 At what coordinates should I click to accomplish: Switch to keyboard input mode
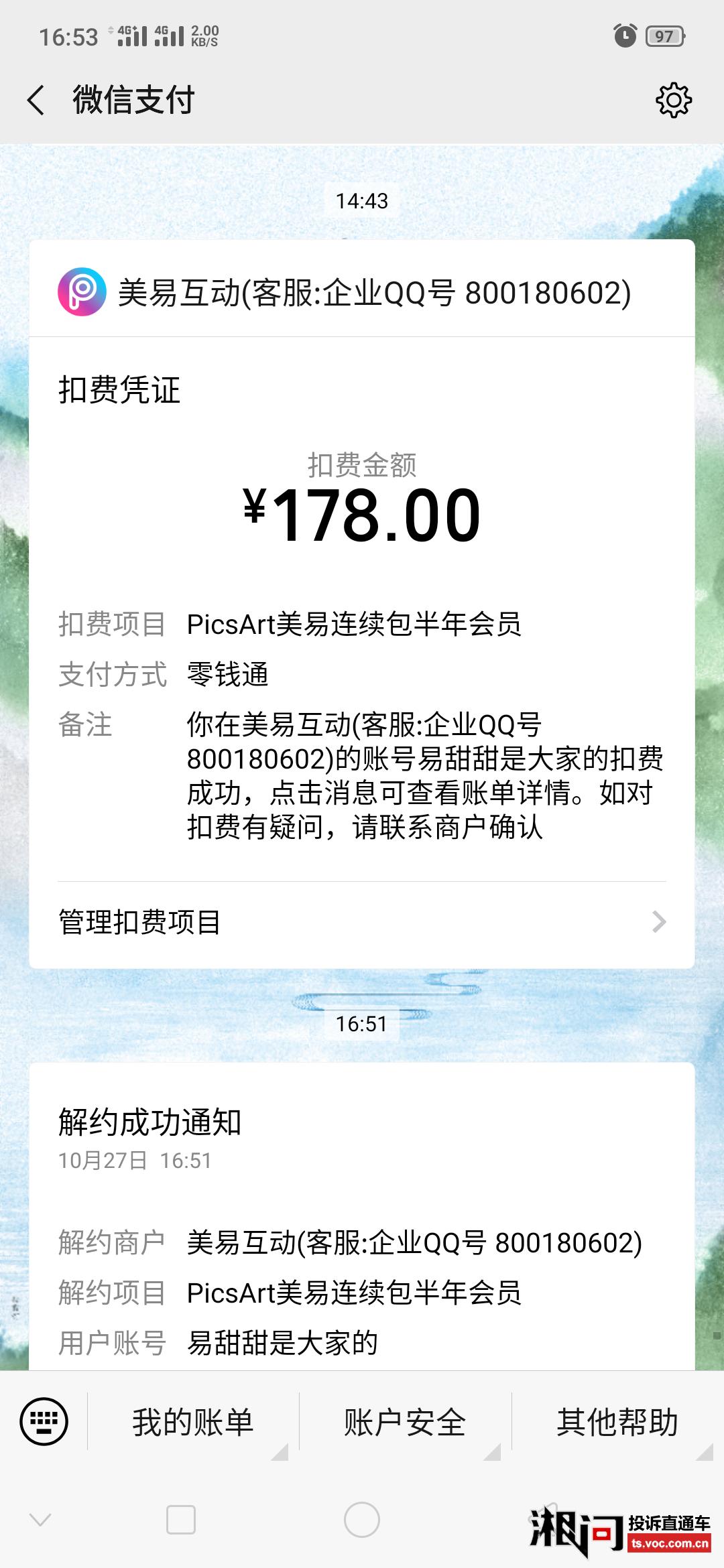point(44,1421)
